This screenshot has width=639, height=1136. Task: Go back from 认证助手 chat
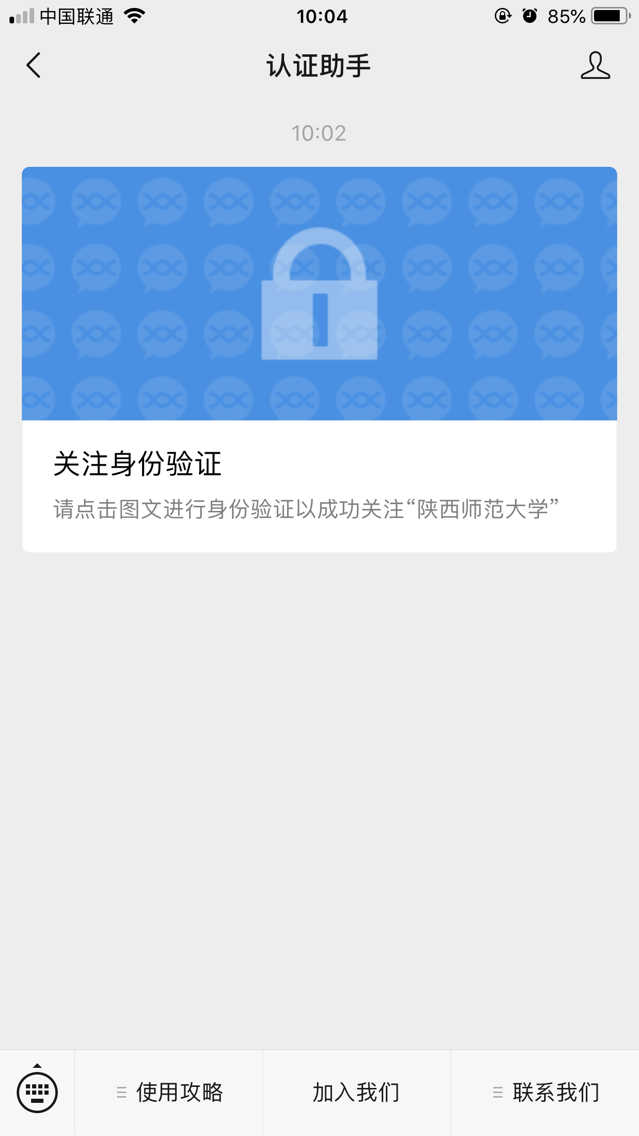point(34,66)
